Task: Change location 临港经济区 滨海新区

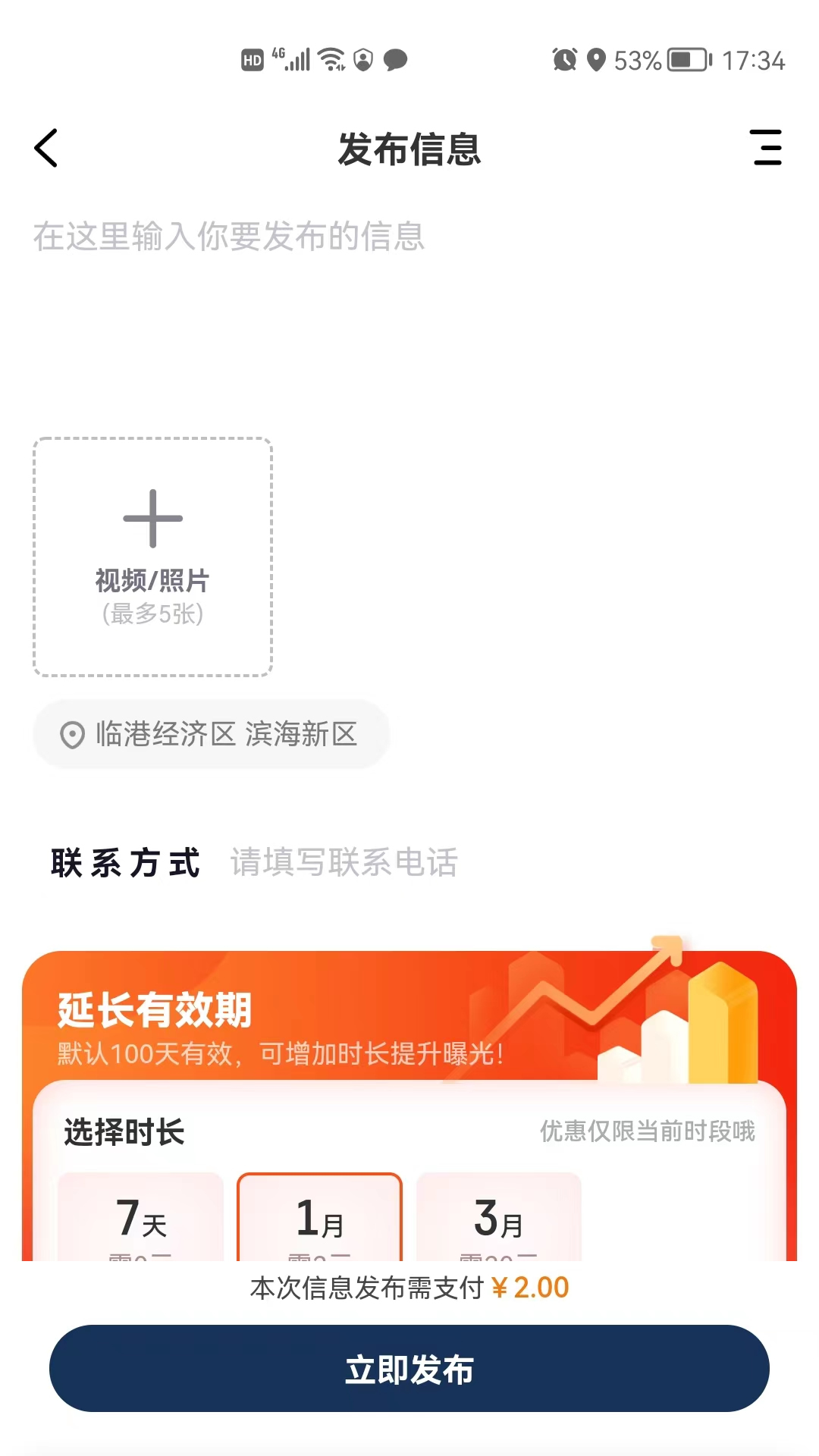Action: click(x=211, y=734)
